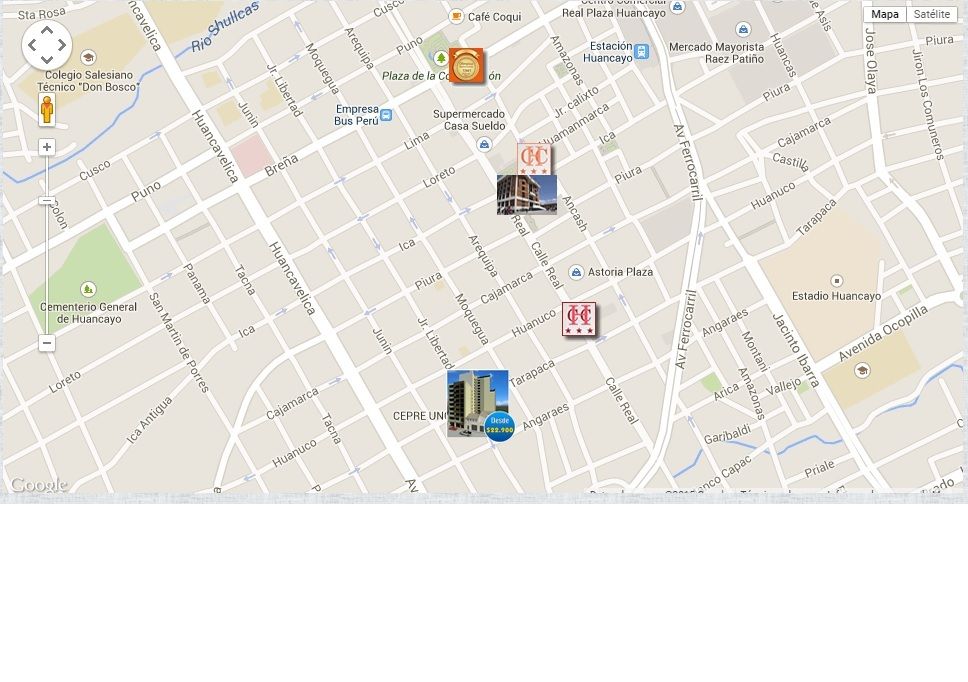Open the starred hotel marker near Loreto street

534,158
